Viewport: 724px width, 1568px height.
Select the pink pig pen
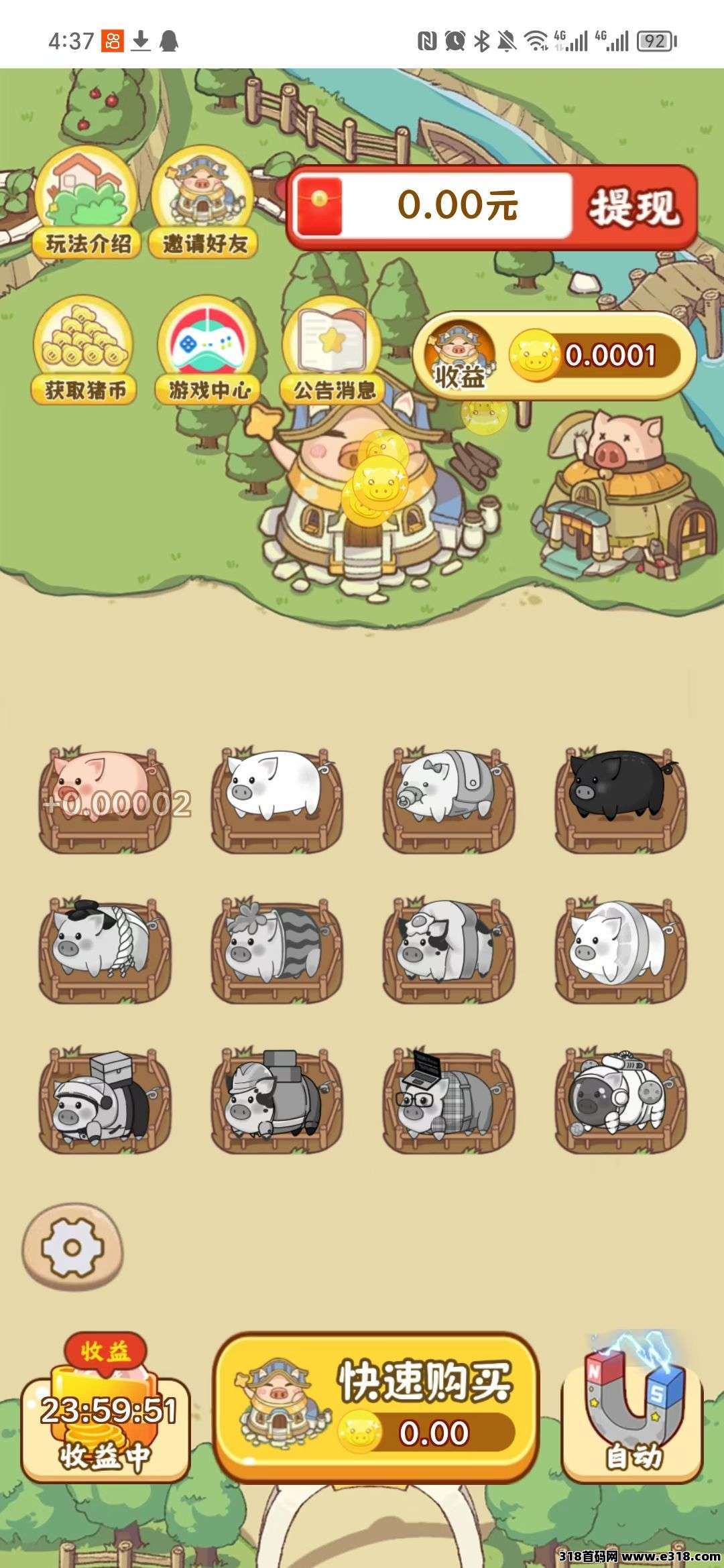(x=105, y=797)
